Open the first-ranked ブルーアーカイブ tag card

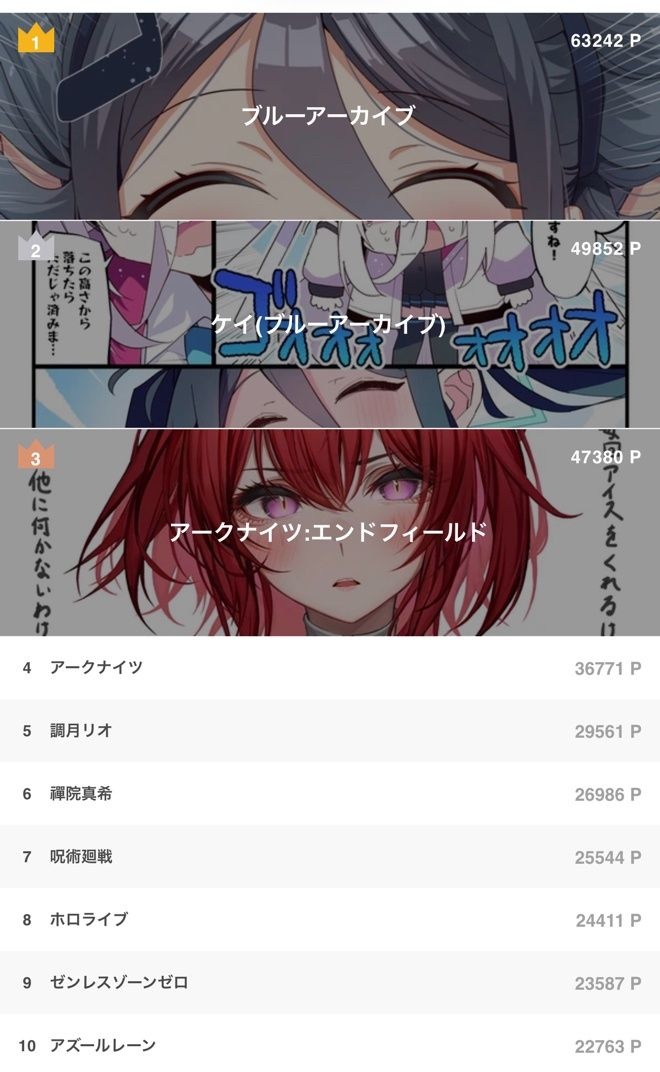pos(328,116)
